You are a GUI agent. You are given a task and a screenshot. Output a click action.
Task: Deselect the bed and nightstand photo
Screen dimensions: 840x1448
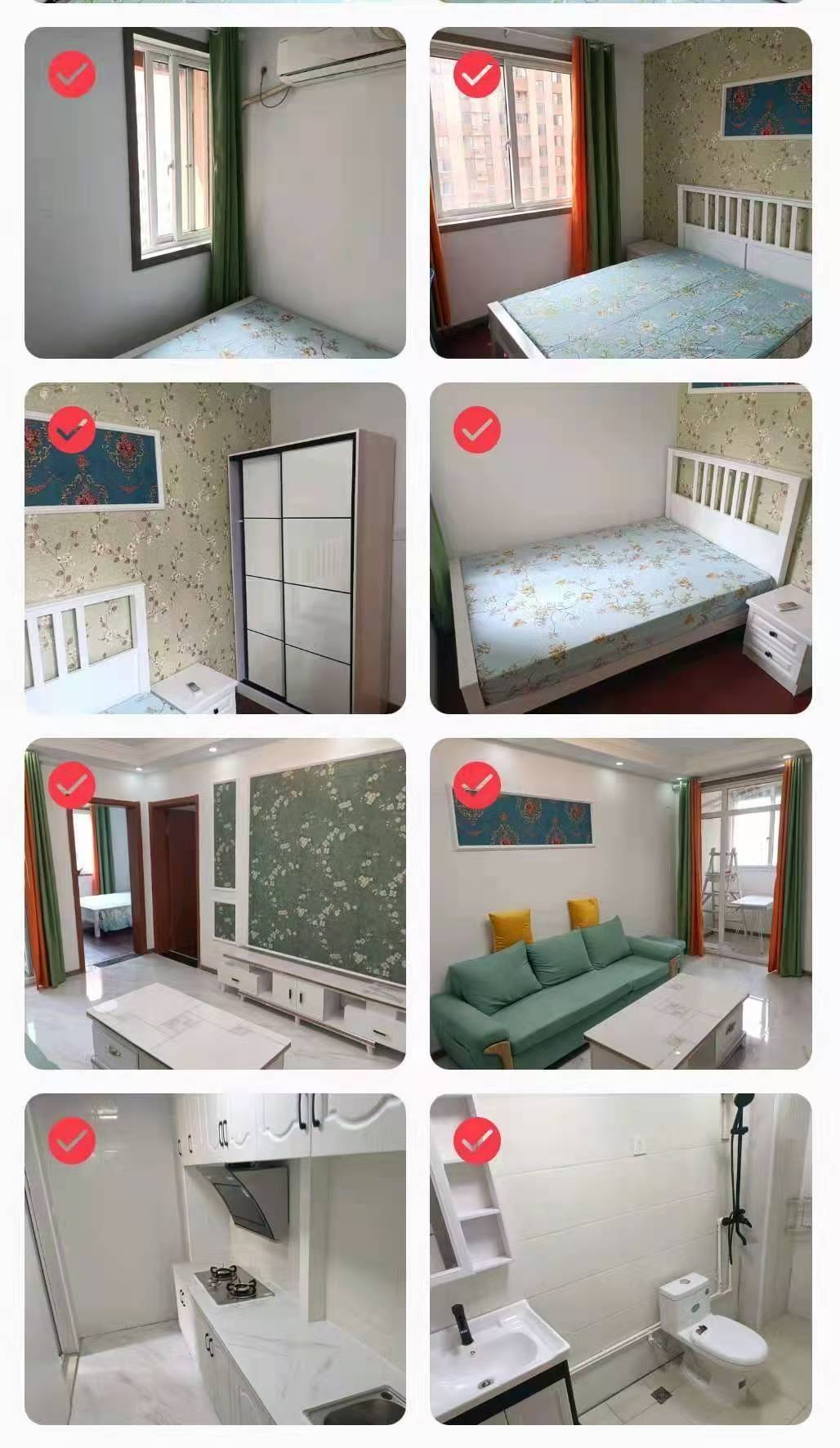tap(477, 430)
